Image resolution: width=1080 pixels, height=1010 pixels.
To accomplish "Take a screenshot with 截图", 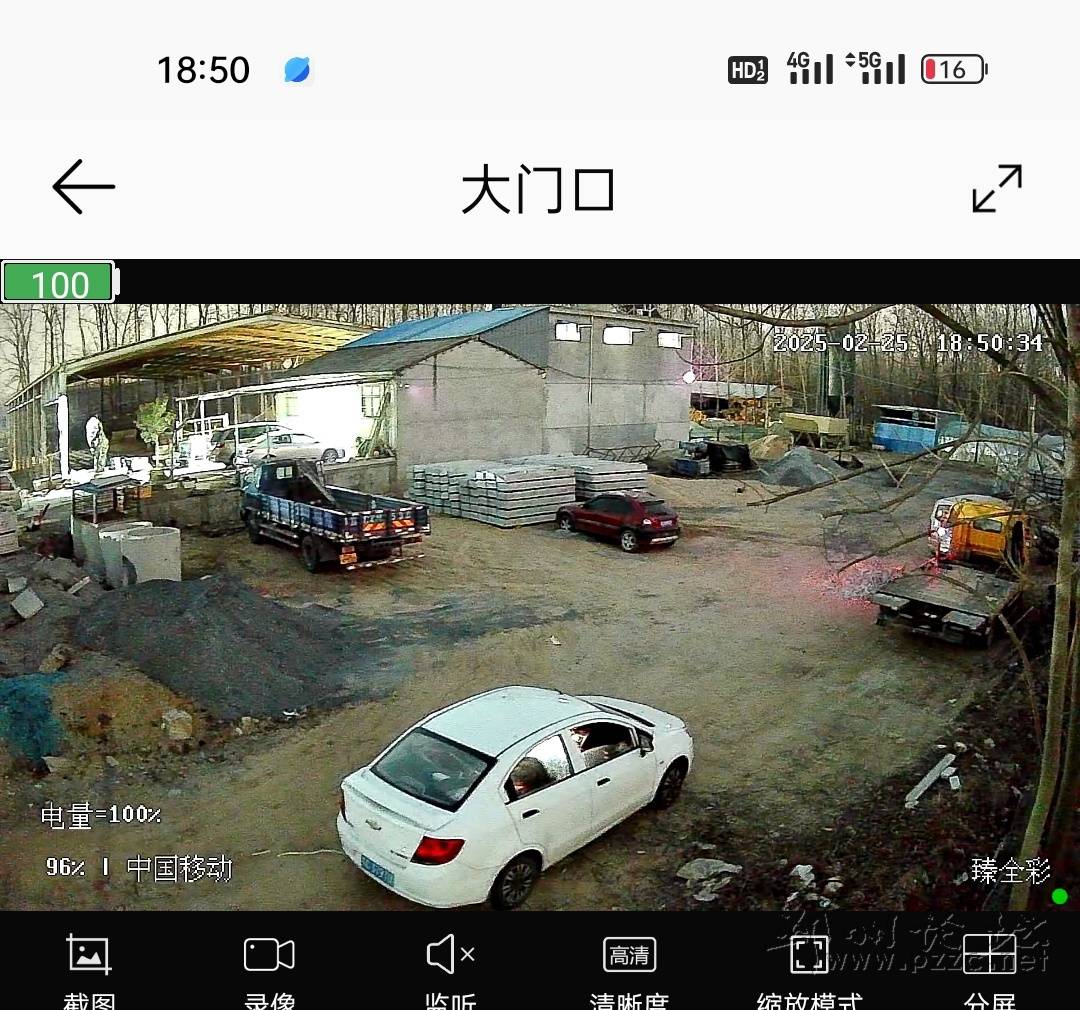I will (89, 957).
